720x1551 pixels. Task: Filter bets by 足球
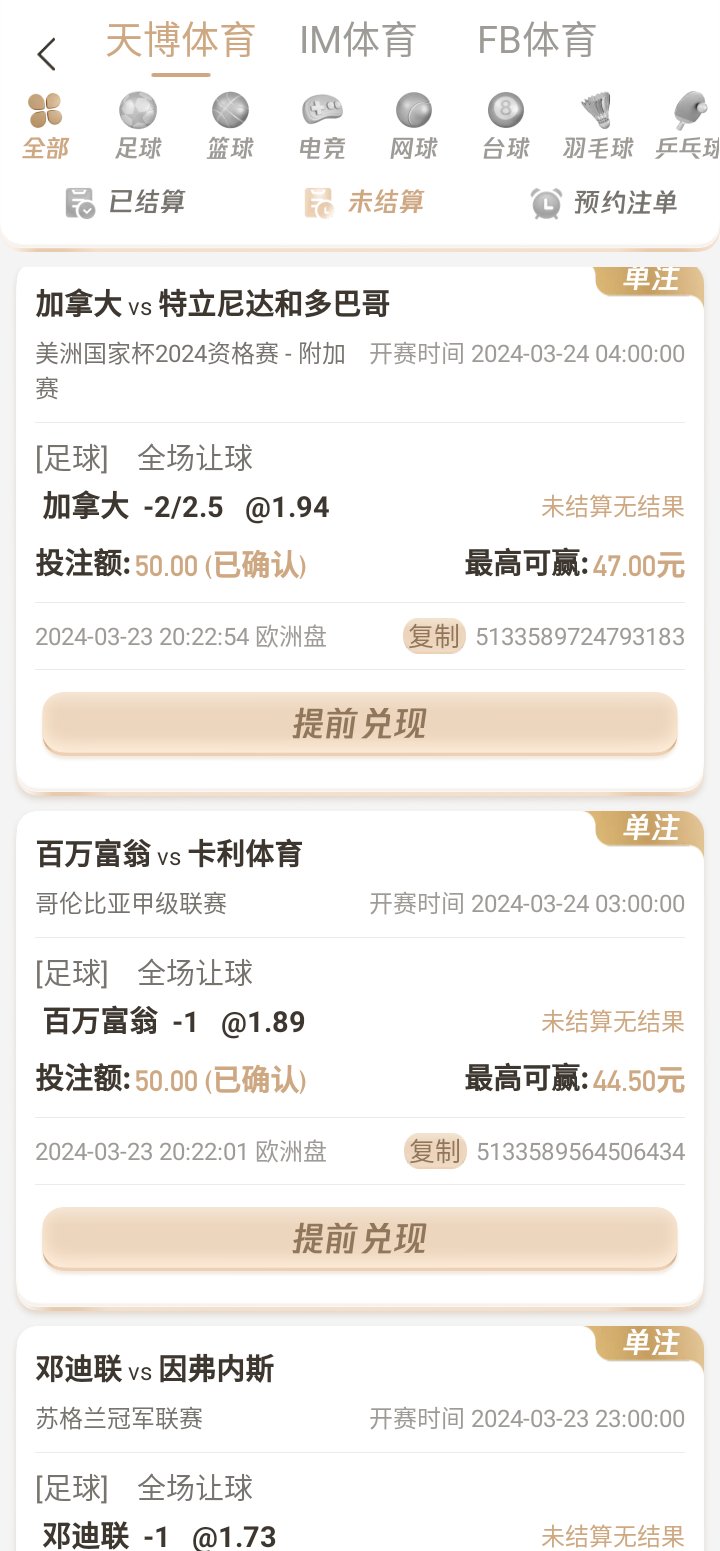click(x=138, y=126)
